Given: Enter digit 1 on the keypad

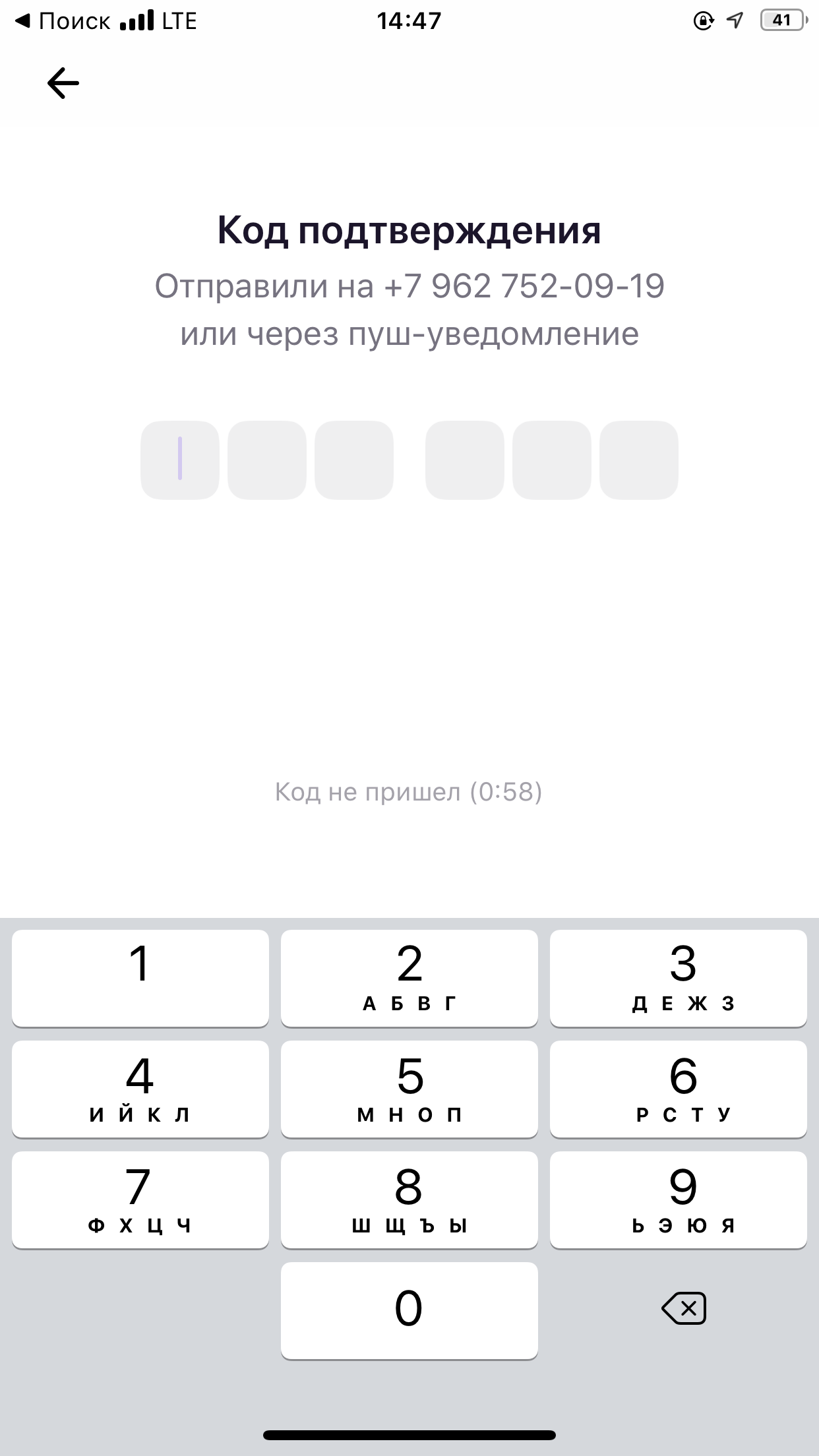Looking at the screenshot, I should [140, 978].
